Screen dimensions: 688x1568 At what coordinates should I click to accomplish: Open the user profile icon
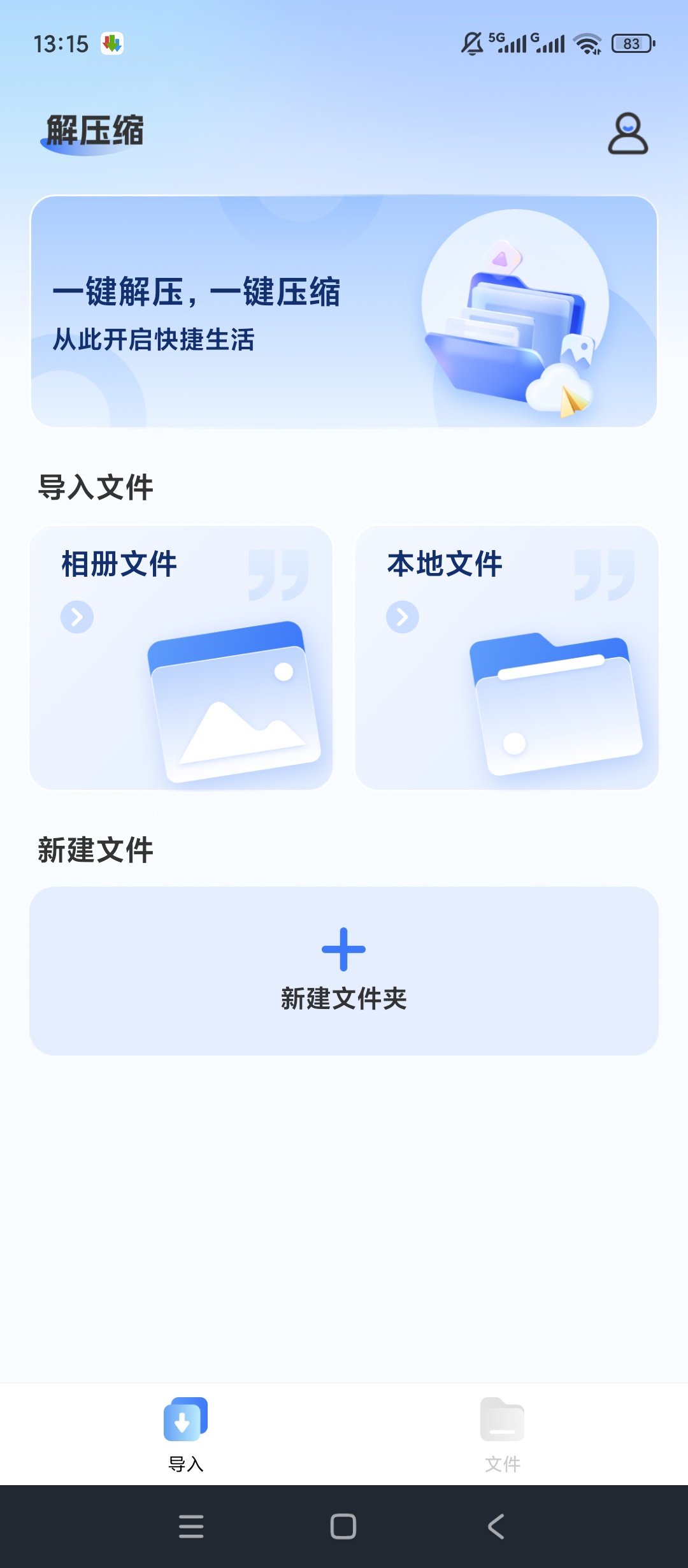click(627, 133)
